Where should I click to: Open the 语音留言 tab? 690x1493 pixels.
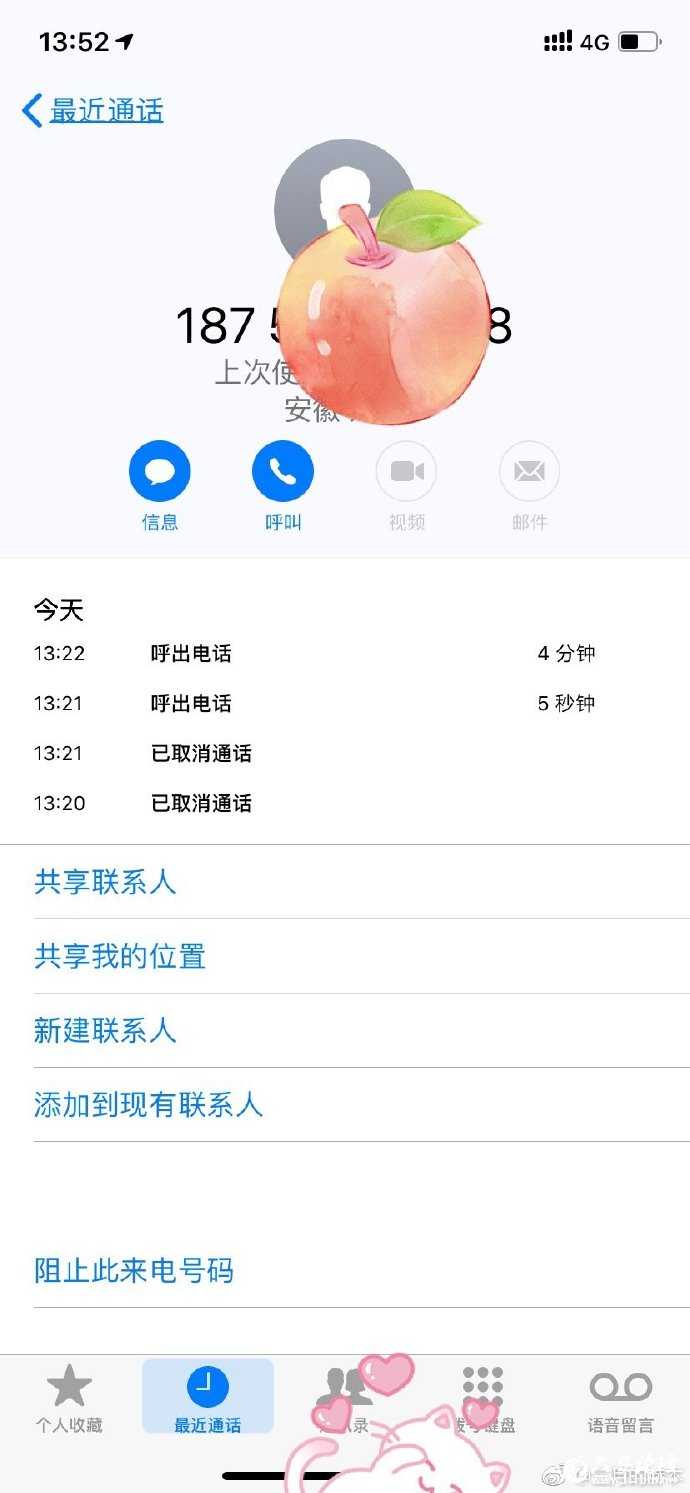620,1397
